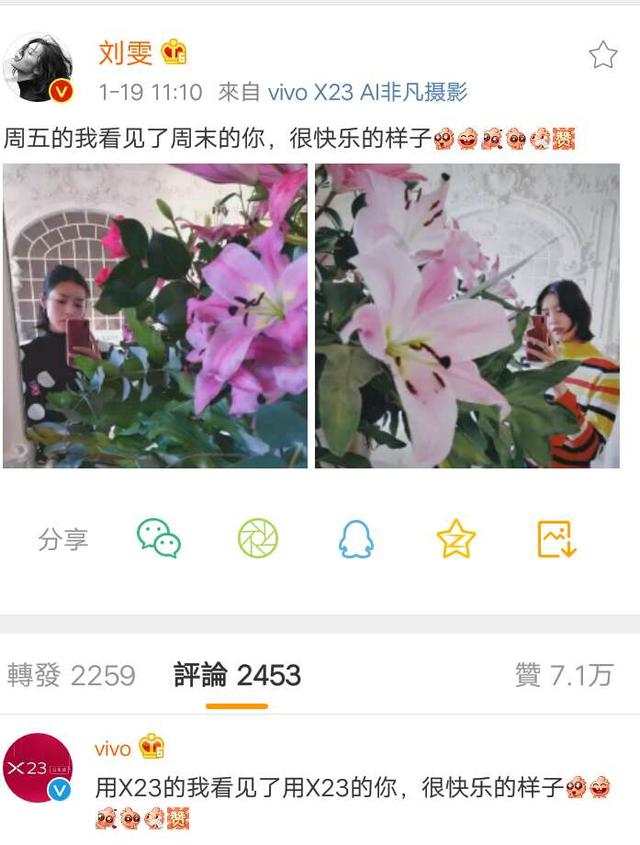Favorite this post with the star
This screenshot has height=845, width=640.
603,55
